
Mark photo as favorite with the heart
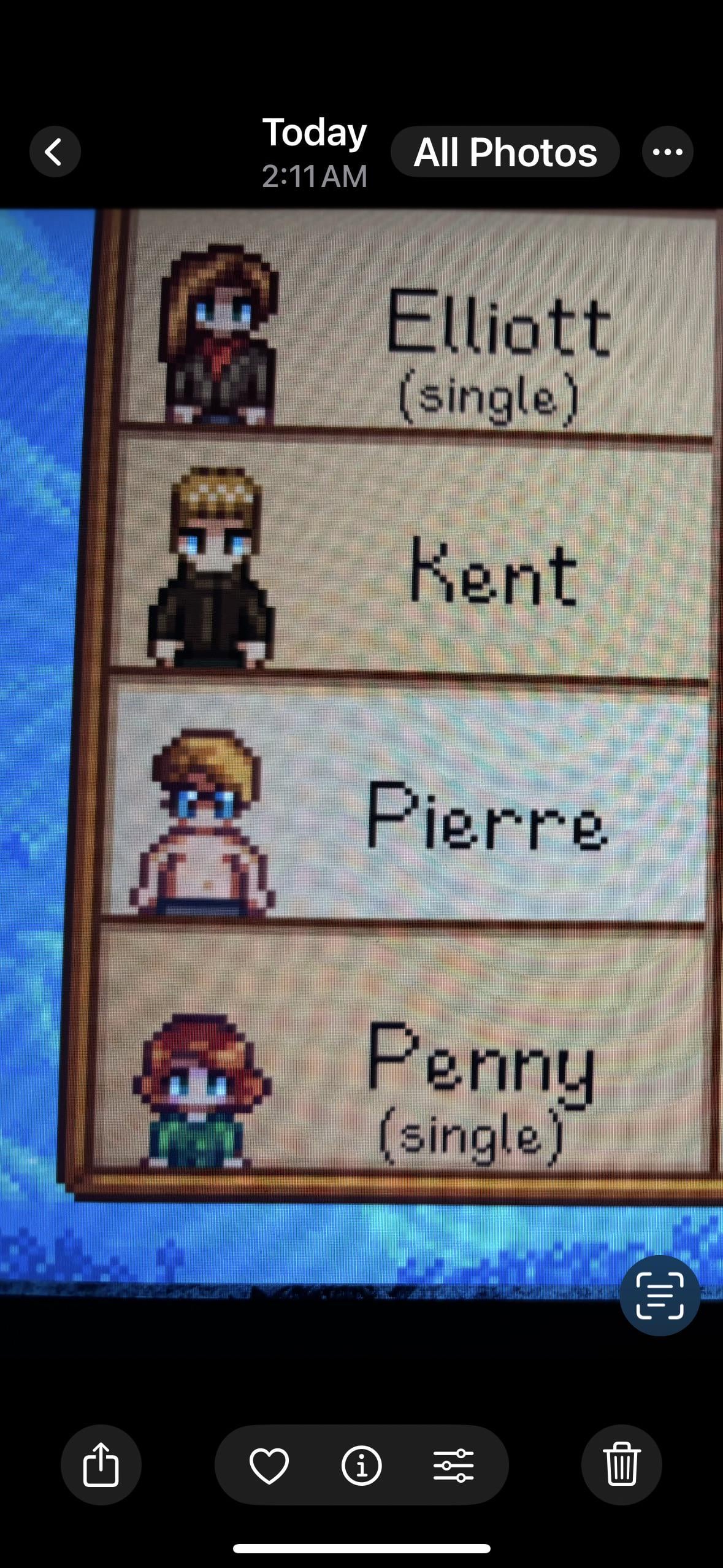[x=269, y=1465]
